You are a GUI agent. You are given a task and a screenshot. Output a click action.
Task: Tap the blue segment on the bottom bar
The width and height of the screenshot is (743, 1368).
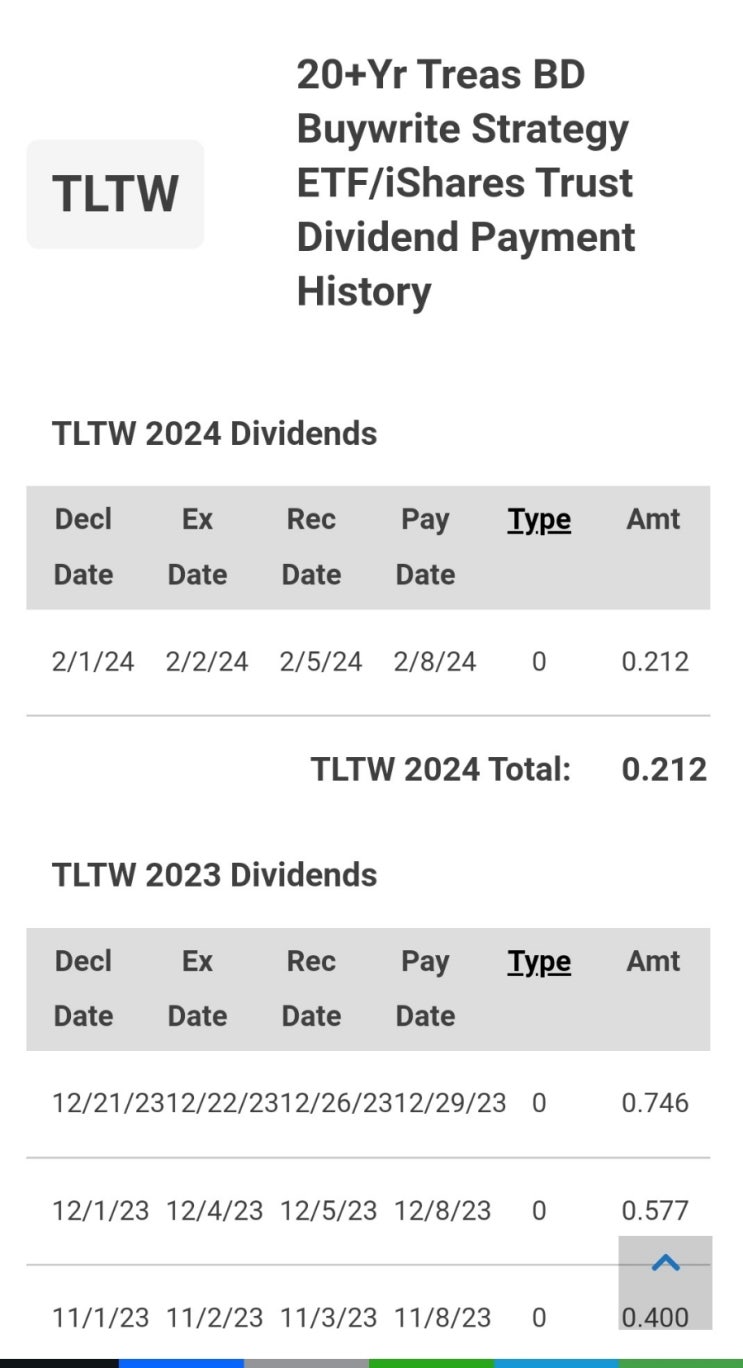tap(180, 1360)
